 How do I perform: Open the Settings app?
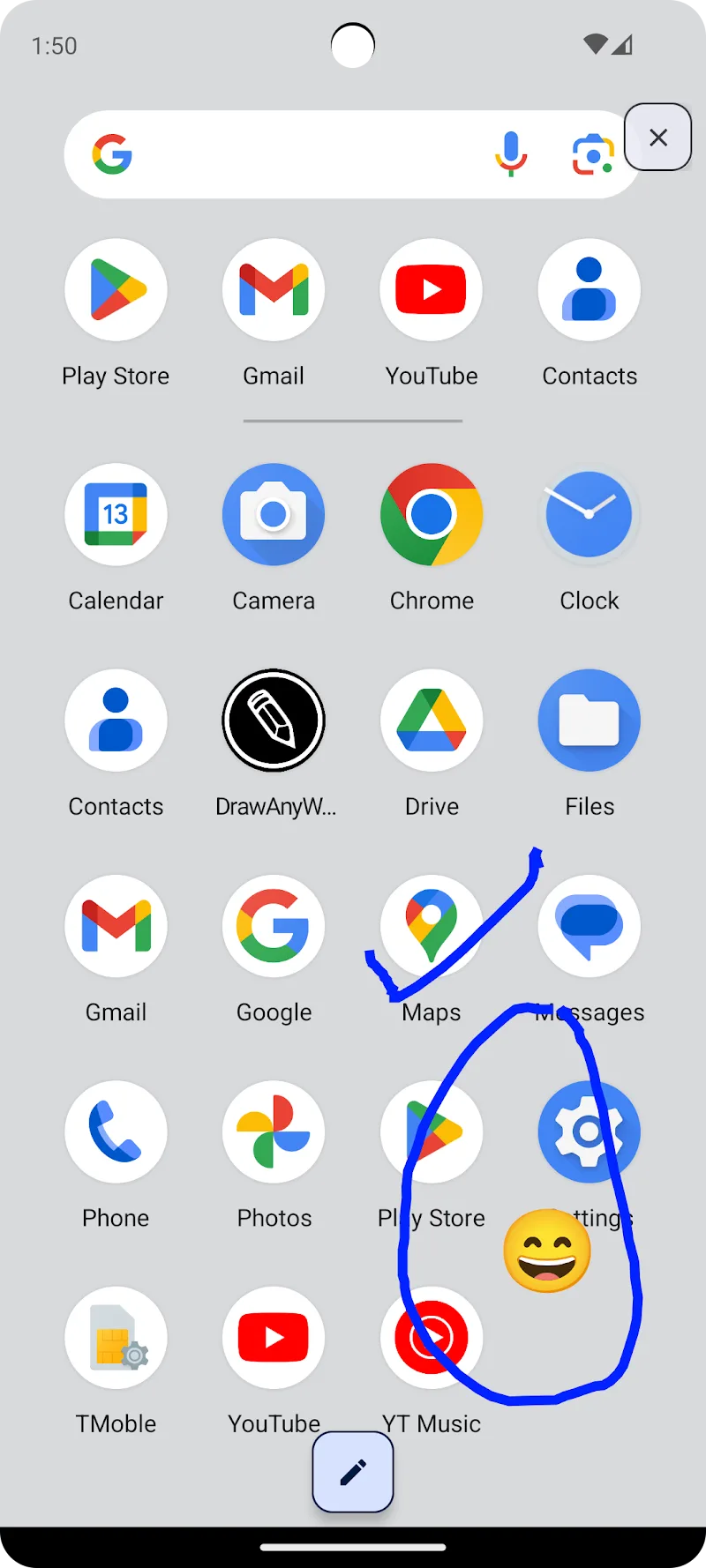click(x=590, y=1132)
